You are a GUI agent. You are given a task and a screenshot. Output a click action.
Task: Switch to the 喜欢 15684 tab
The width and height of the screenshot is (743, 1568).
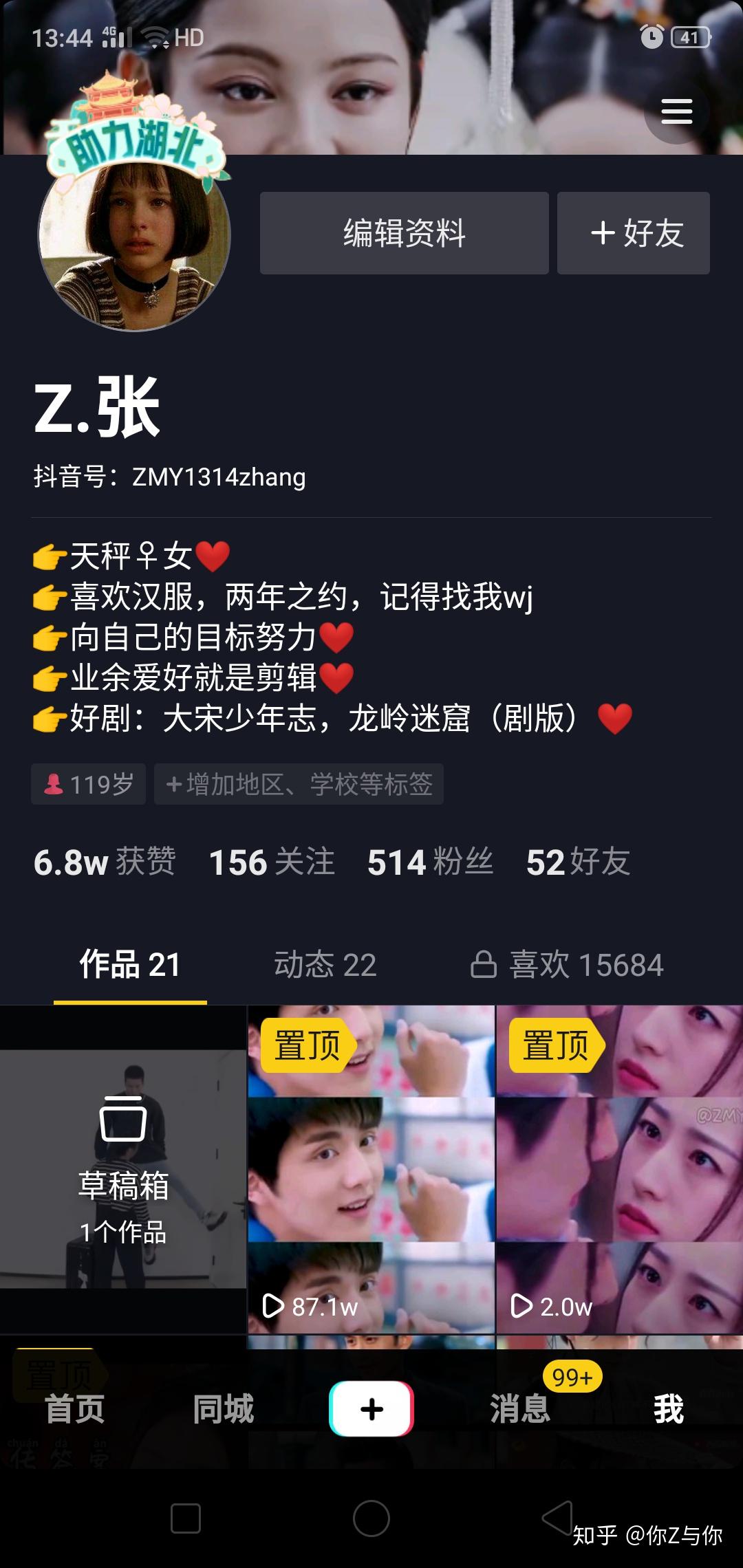pyautogui.click(x=567, y=964)
